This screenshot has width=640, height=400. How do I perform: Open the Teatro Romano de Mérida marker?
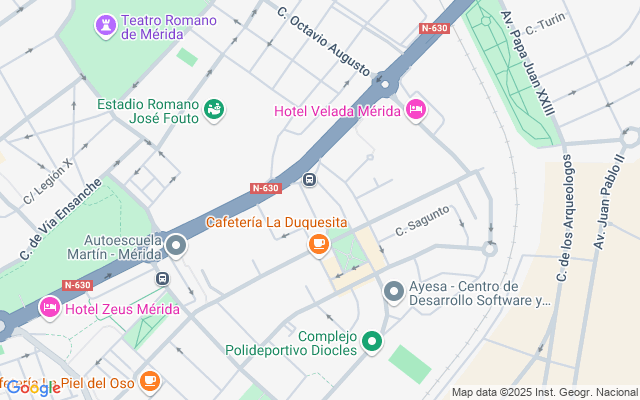pos(106,23)
